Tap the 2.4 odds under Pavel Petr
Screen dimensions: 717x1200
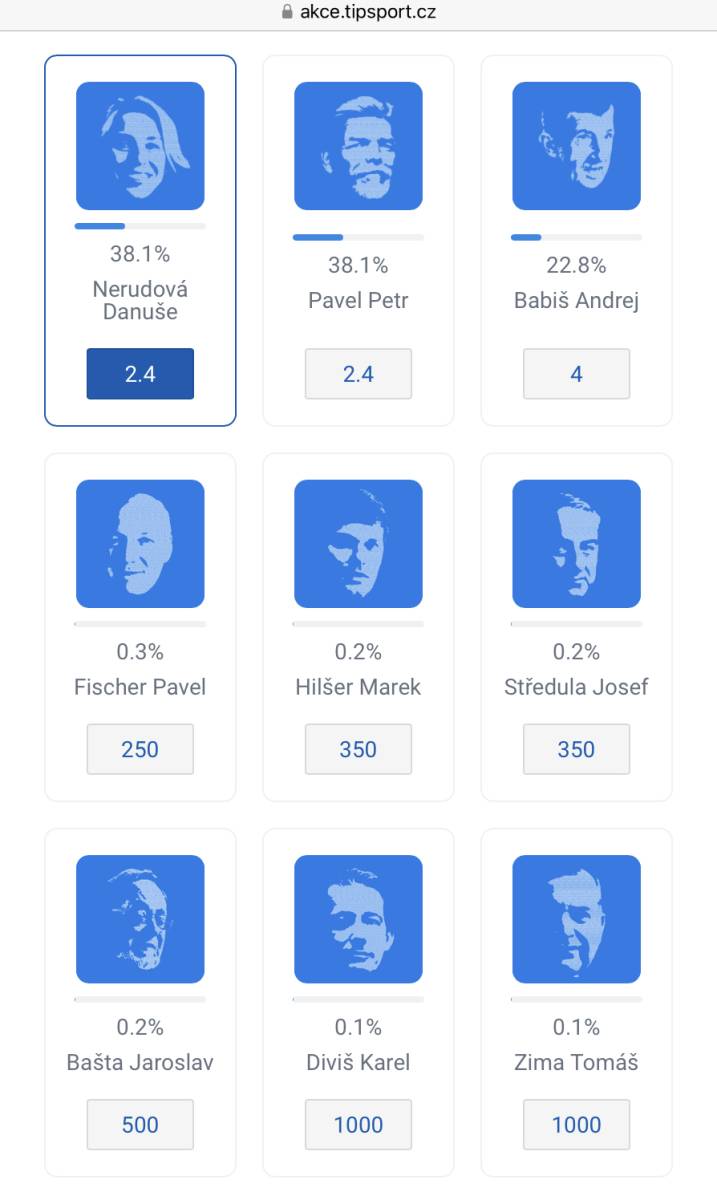coord(358,374)
